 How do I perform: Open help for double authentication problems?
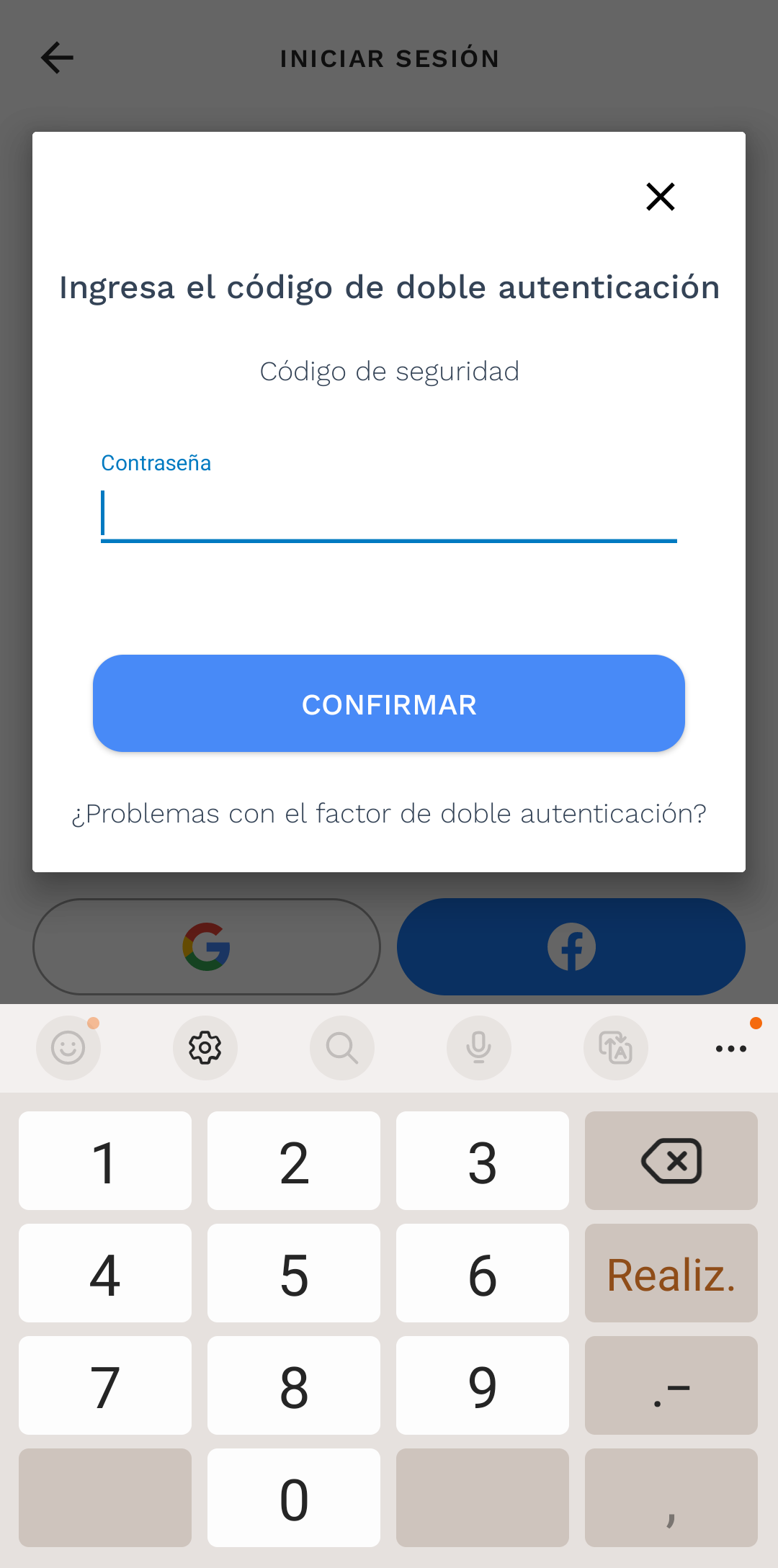coord(389,814)
